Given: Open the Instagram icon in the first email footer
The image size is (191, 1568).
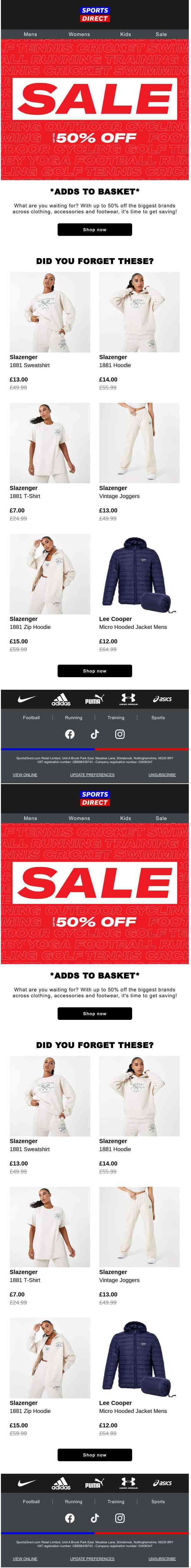Looking at the screenshot, I should [x=120, y=734].
